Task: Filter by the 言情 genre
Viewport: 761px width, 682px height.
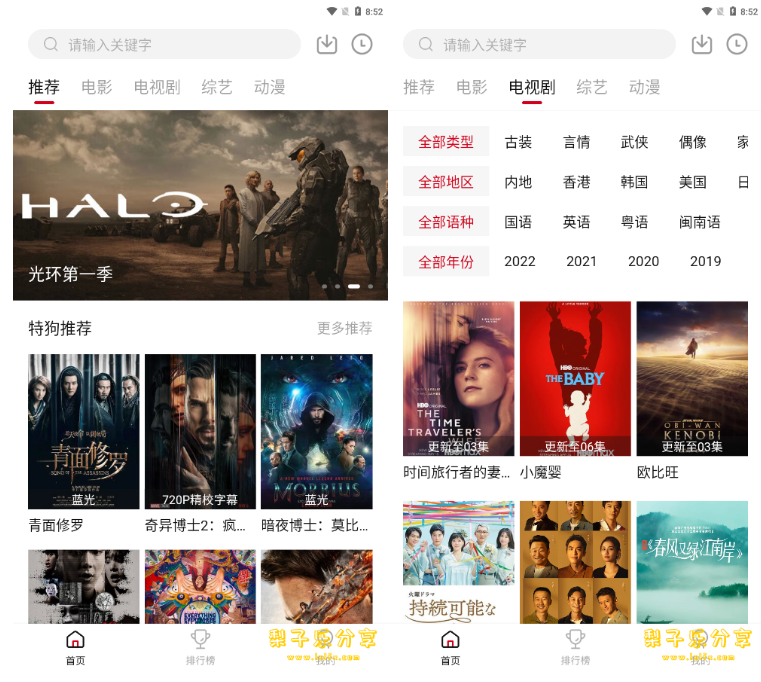Action: pos(576,142)
